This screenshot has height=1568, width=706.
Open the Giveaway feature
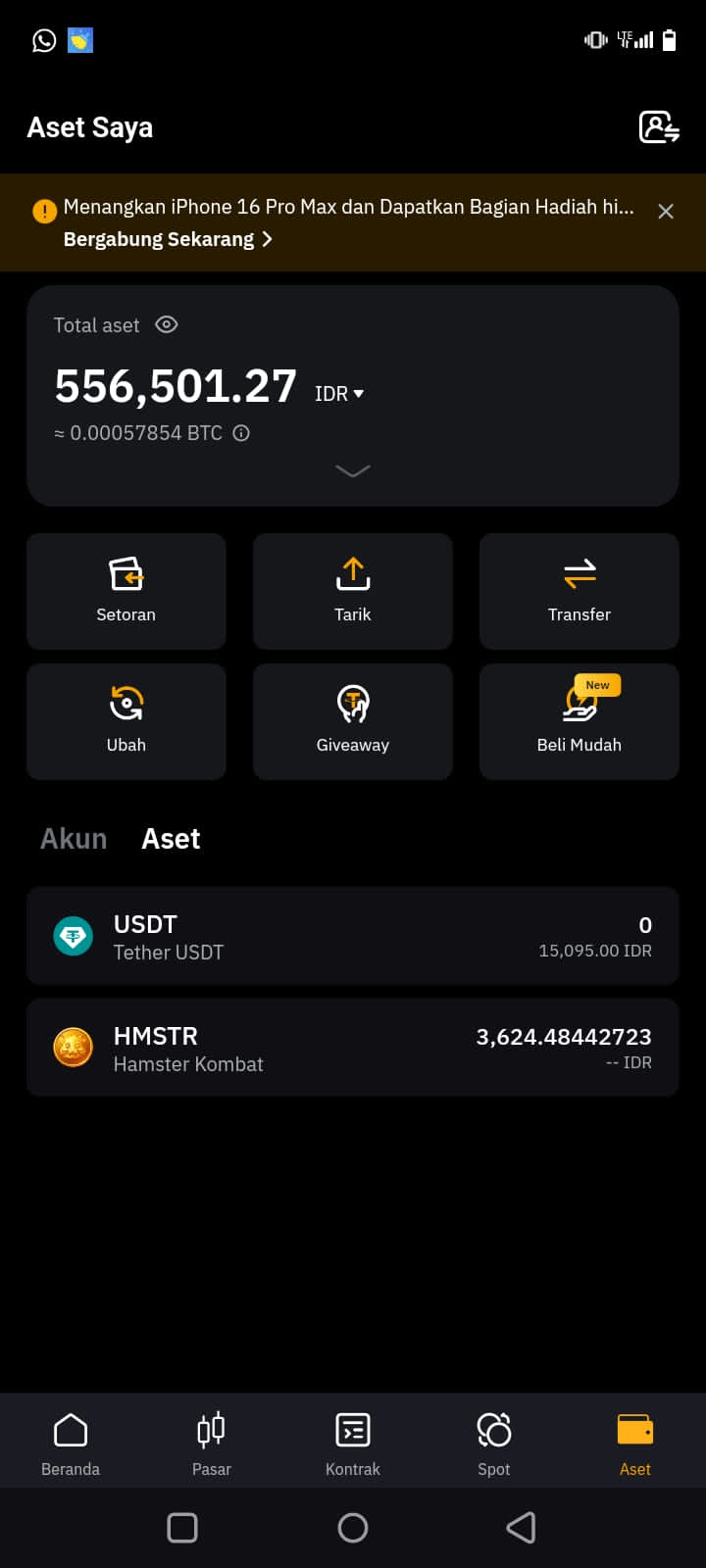click(353, 720)
